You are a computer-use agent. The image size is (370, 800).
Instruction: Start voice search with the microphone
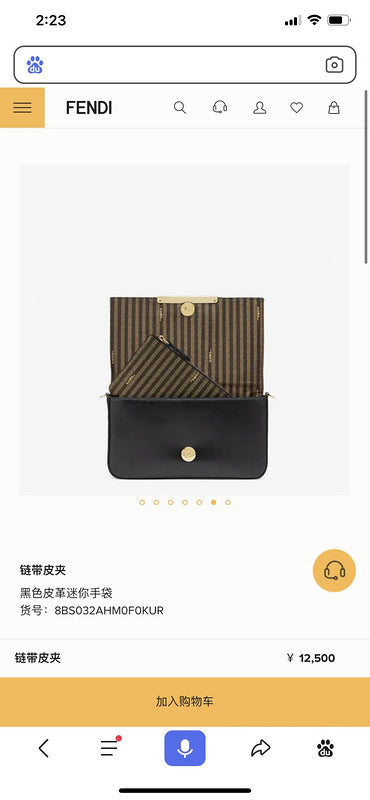pos(185,748)
